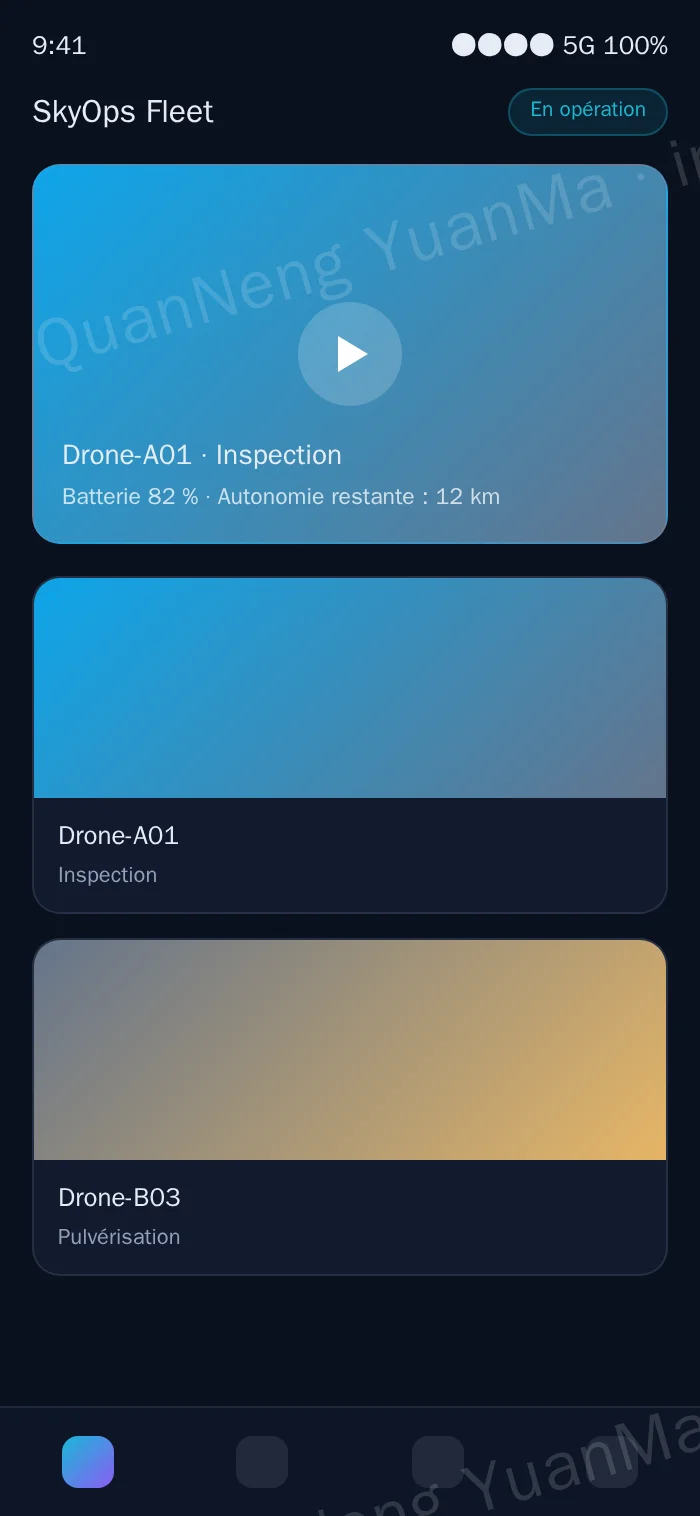Switch to the second bottom navigation tab
Image resolution: width=700 pixels, height=1516 pixels.
262,1462
